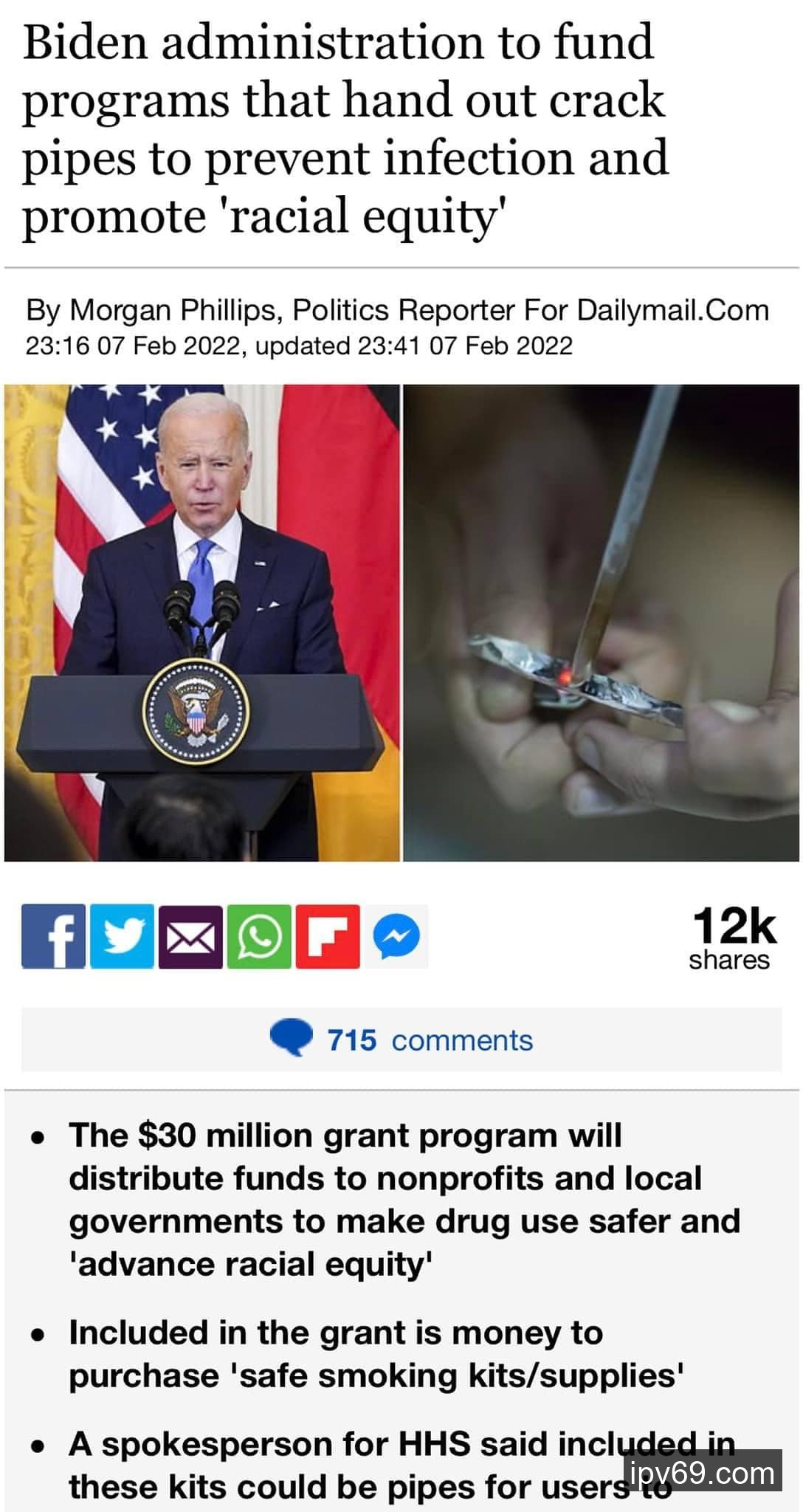The width and height of the screenshot is (803, 1512).
Task: Share the article on Flipboard
Action: pyautogui.click(x=328, y=936)
